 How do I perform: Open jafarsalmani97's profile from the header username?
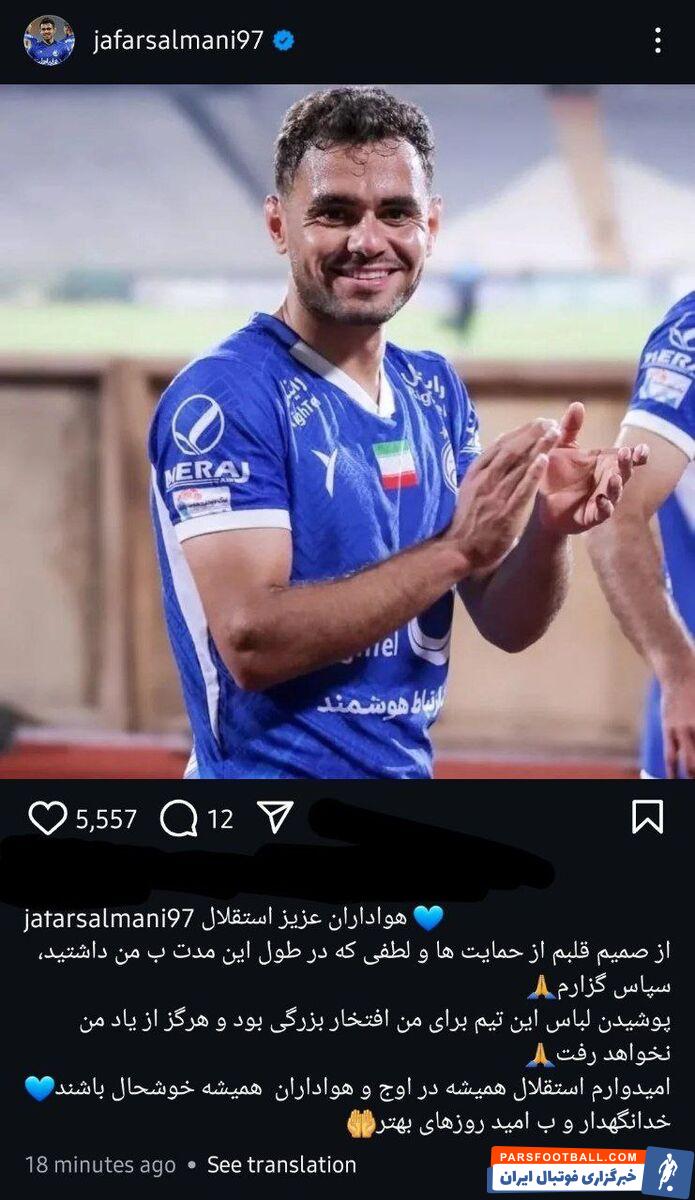178,40
